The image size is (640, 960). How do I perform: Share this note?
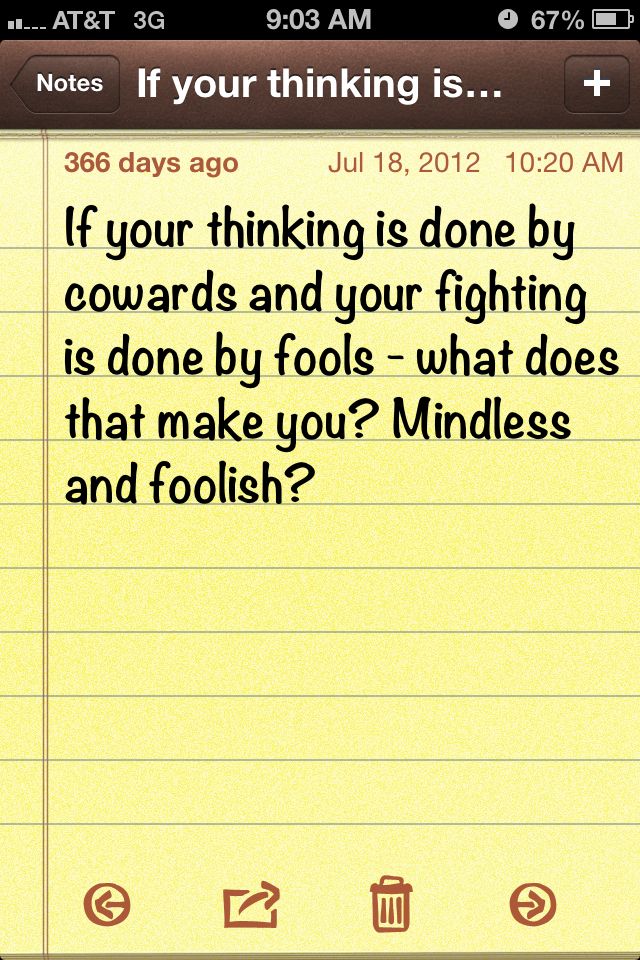(250, 905)
